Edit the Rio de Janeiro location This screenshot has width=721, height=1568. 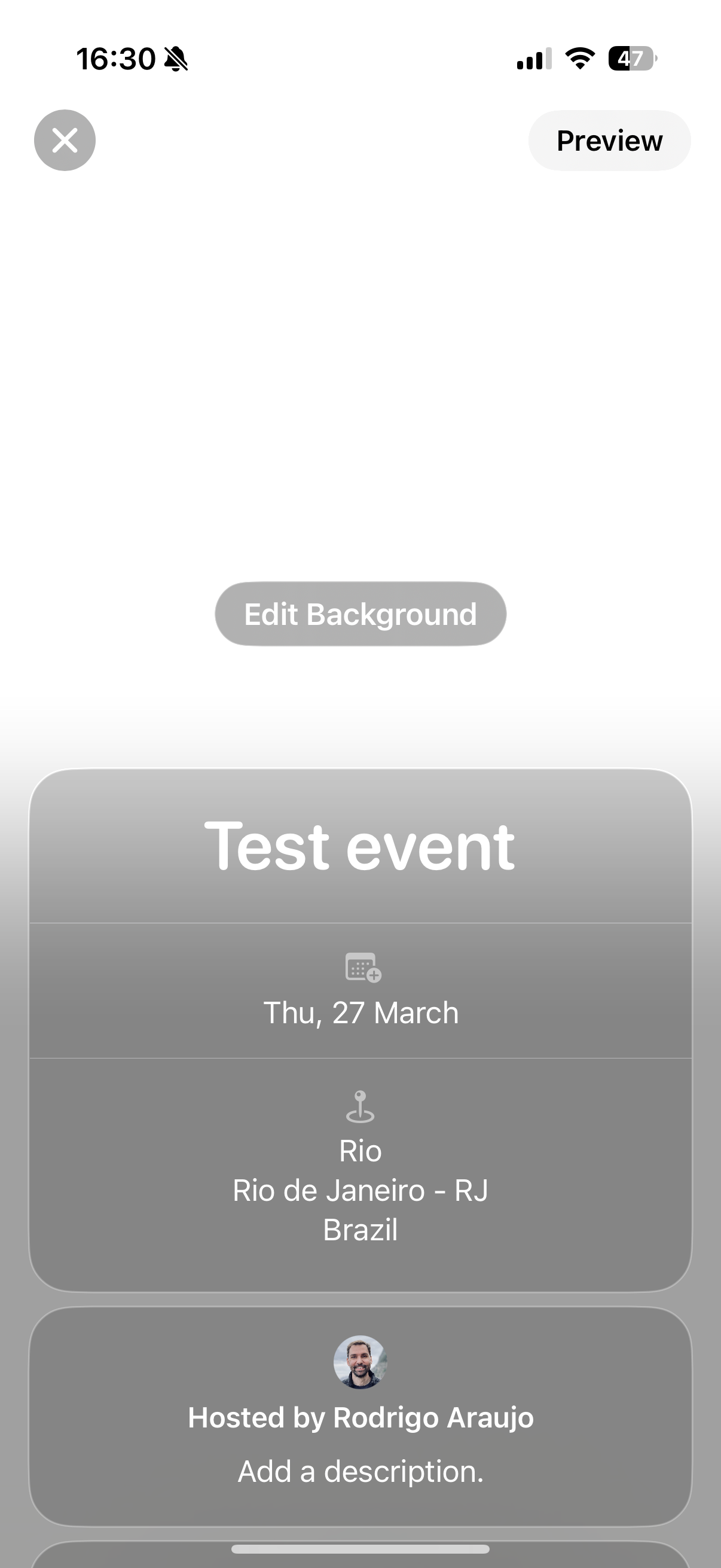tap(360, 1189)
